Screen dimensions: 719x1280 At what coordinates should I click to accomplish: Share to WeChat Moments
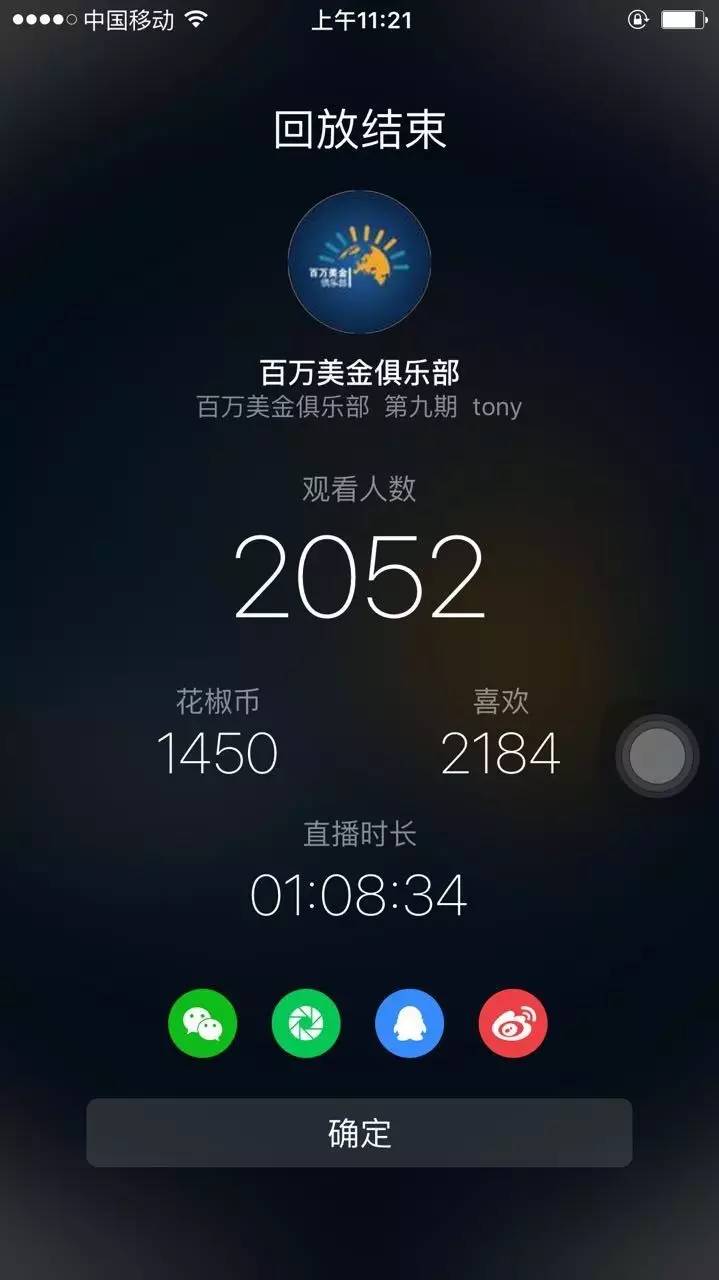point(306,1023)
